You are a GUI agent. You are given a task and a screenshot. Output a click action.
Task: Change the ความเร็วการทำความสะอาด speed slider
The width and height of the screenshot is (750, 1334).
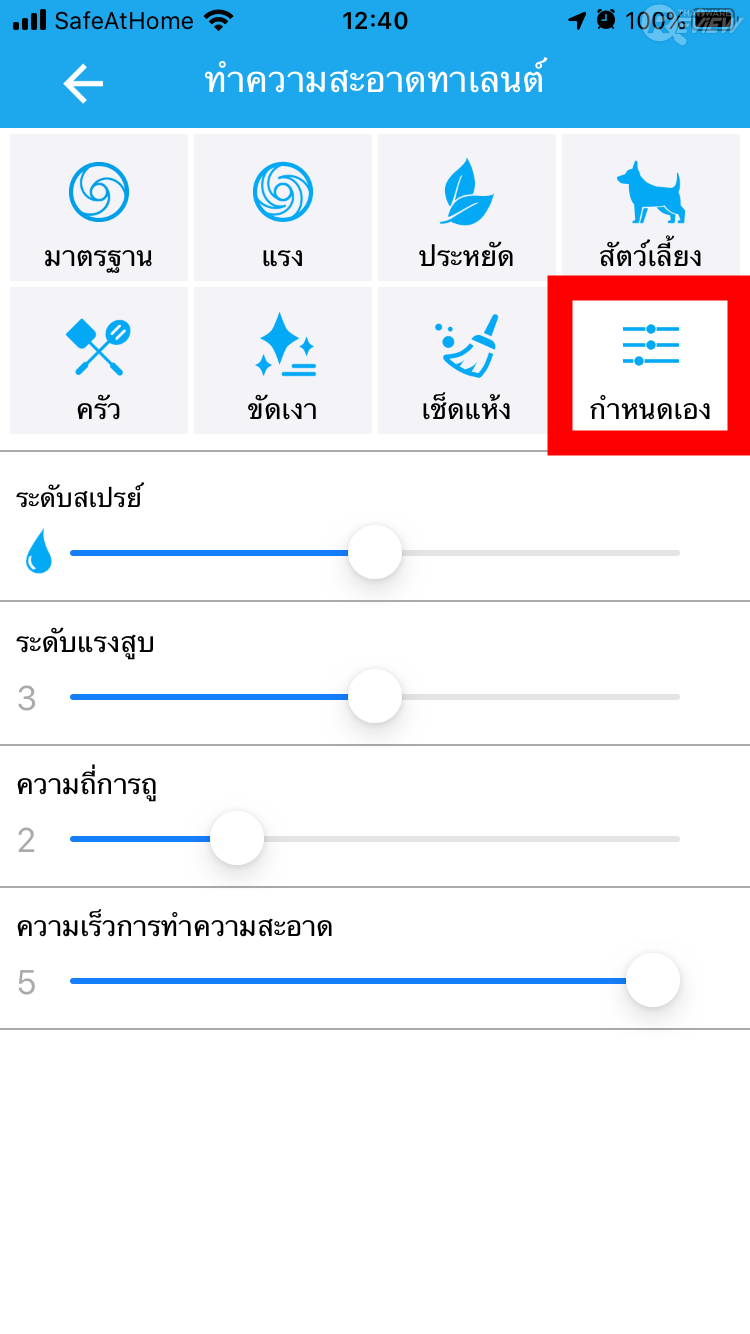[x=653, y=980]
